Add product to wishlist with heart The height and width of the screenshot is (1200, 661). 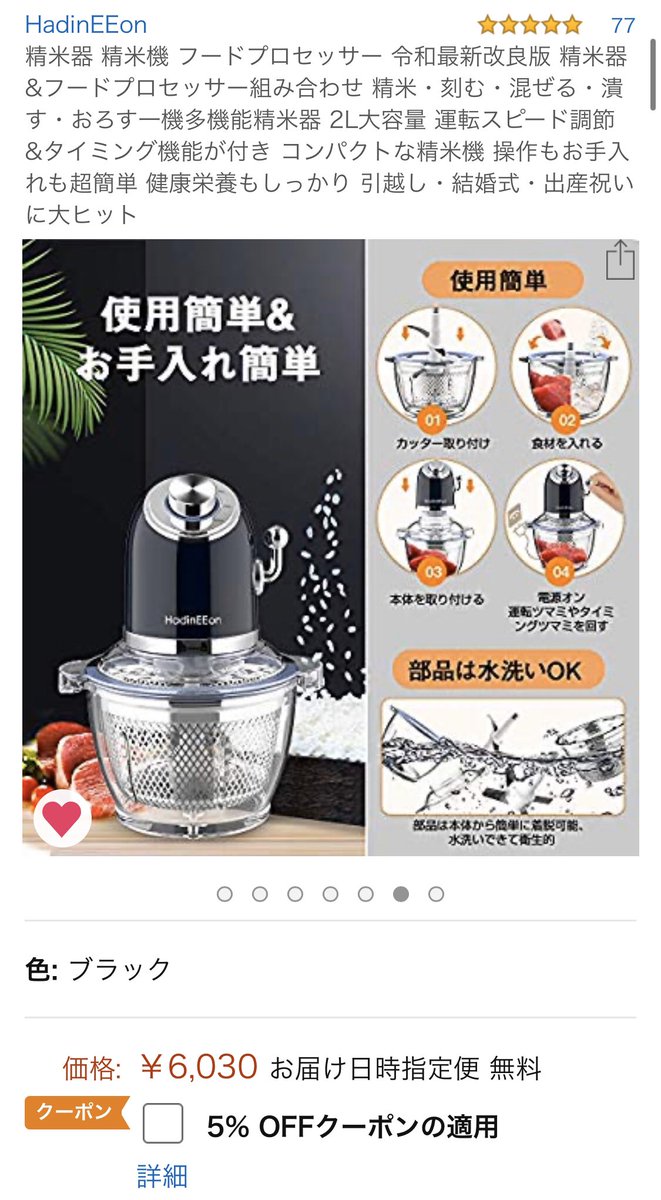(x=63, y=818)
